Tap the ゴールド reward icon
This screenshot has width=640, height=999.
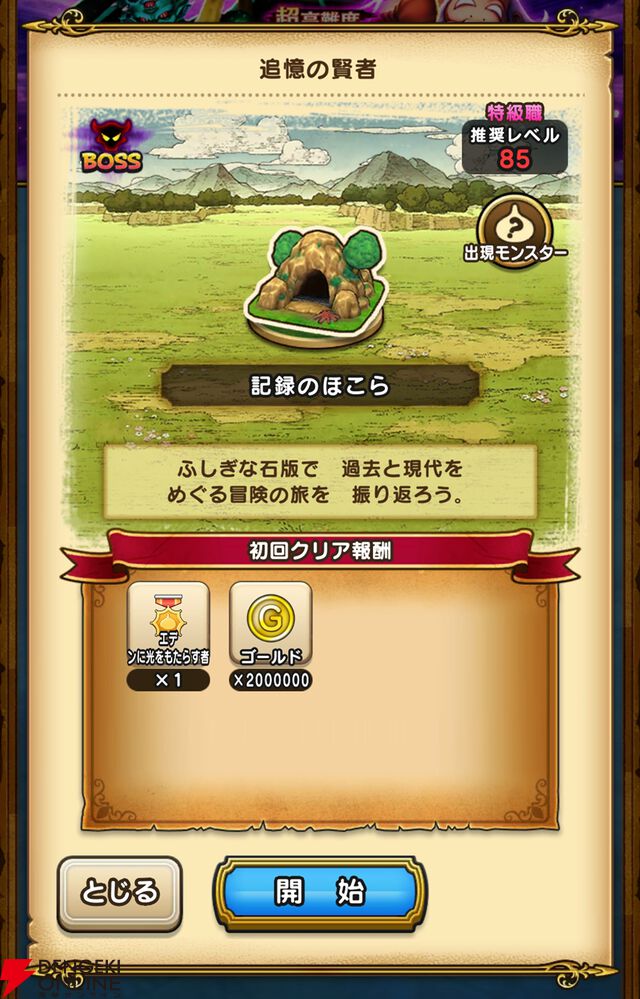coord(270,625)
